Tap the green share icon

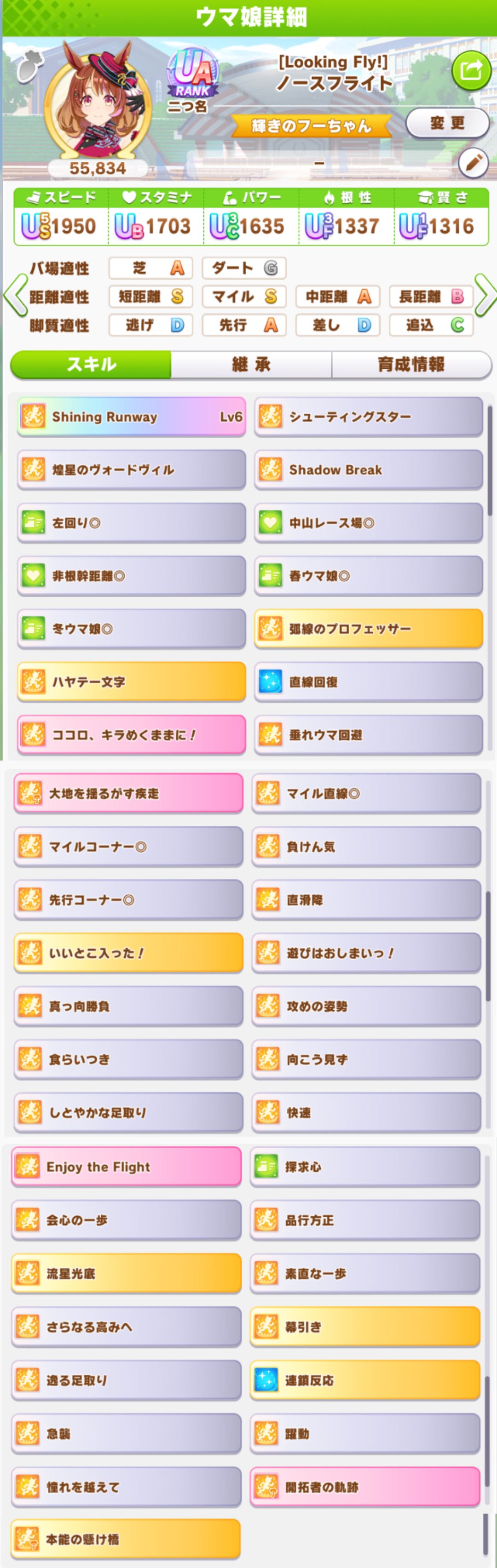click(471, 71)
